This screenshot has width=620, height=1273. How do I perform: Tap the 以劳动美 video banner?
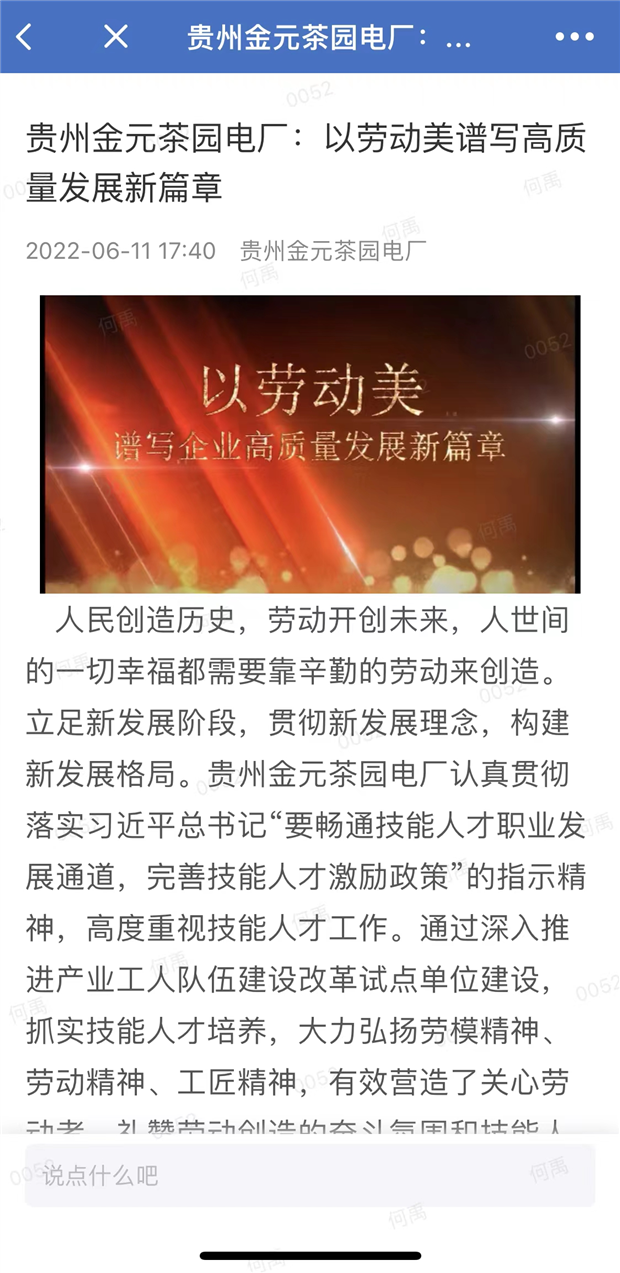point(310,444)
